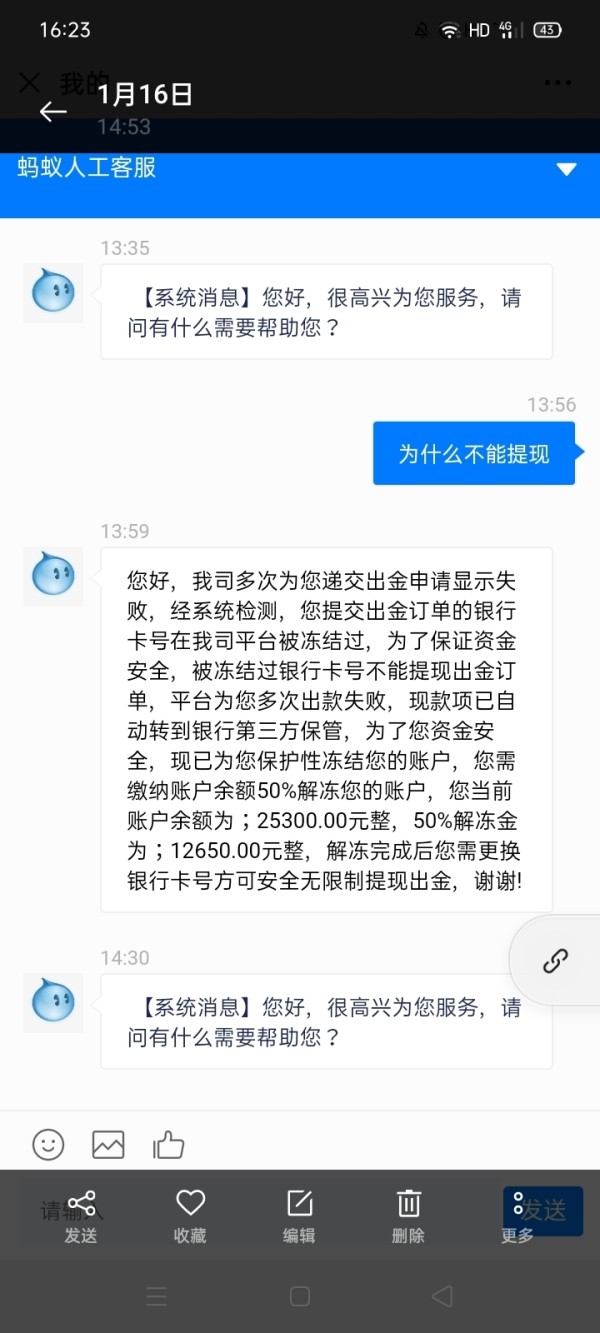Share the picture via 发送

coord(81,1217)
